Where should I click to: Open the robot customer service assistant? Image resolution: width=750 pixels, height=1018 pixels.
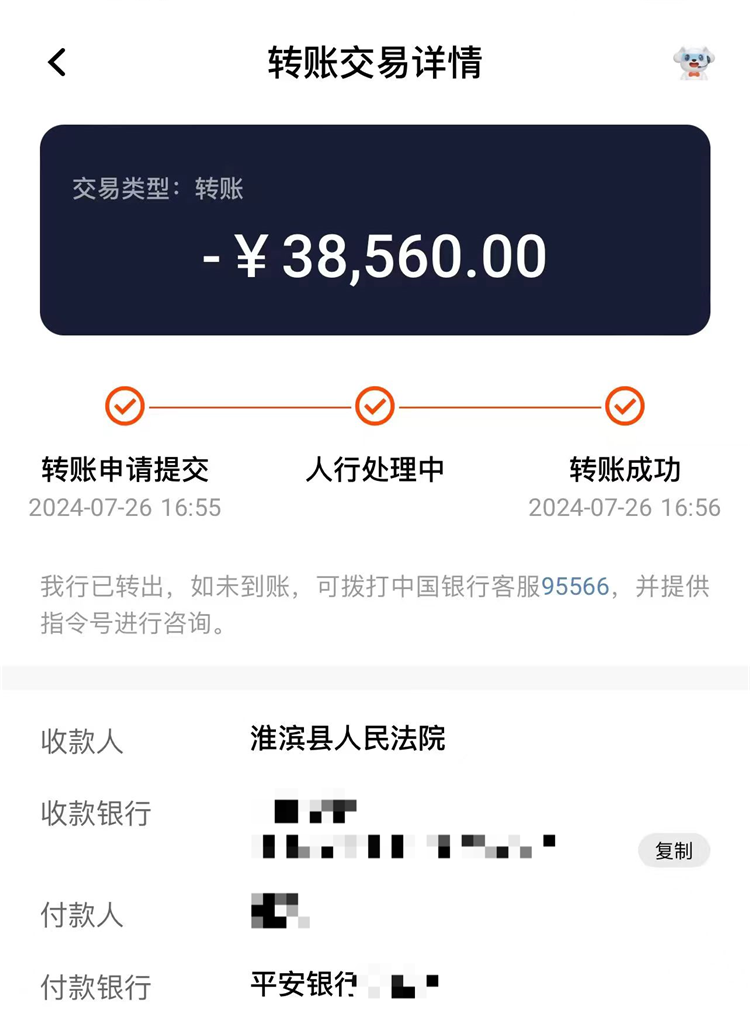(x=691, y=62)
